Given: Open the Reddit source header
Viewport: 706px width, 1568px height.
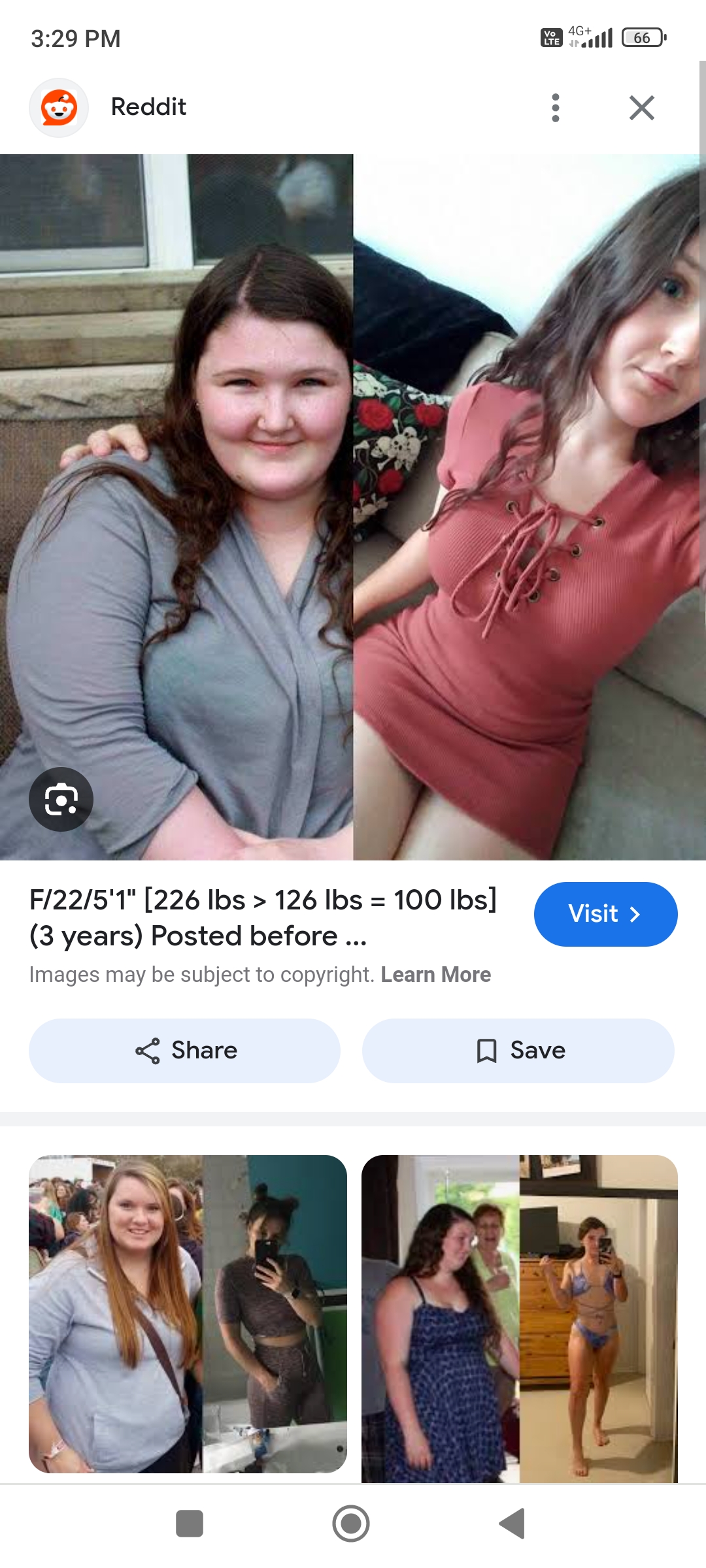Looking at the screenshot, I should [148, 107].
